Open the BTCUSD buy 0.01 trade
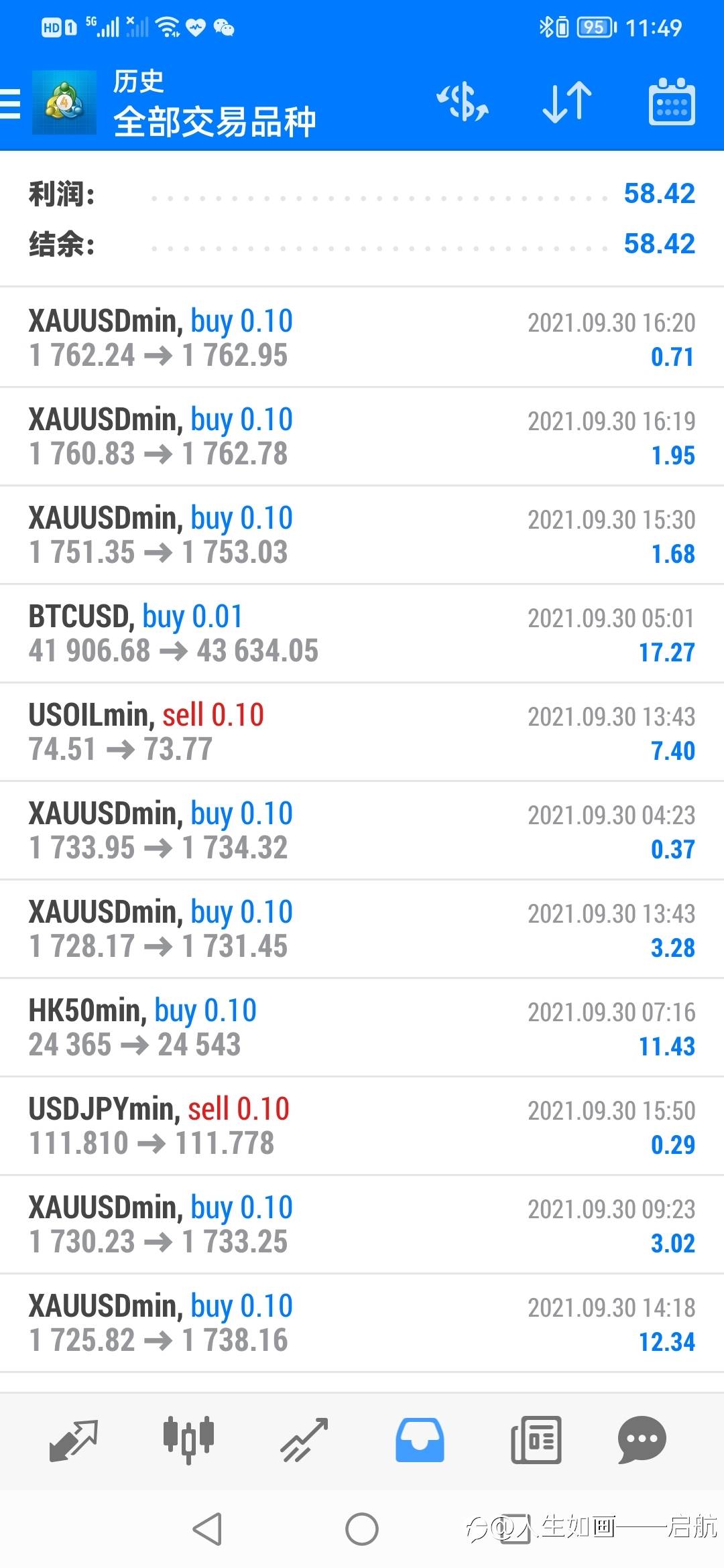This screenshot has height=1568, width=724. [362, 633]
